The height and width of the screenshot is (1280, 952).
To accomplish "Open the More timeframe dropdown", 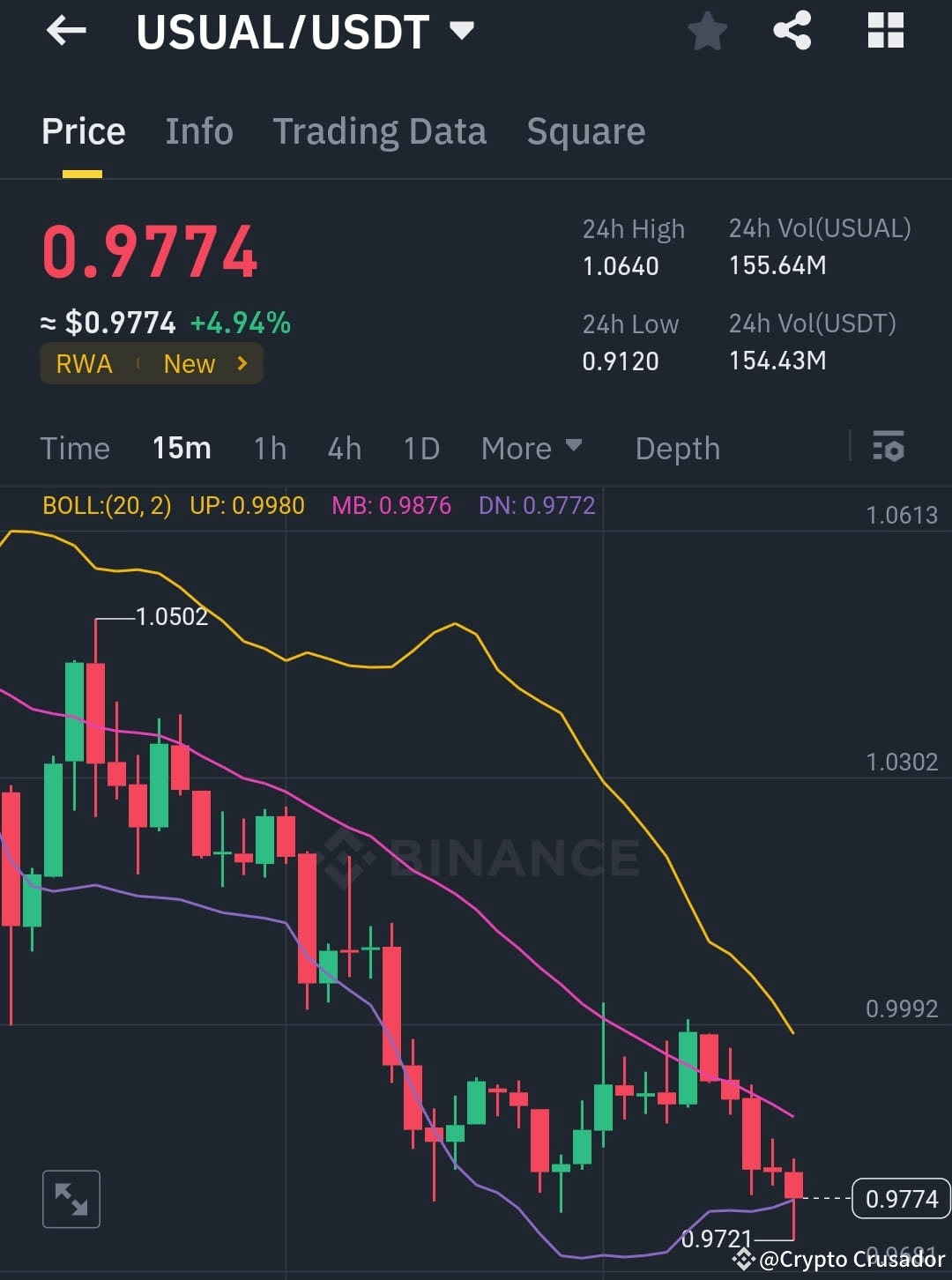I will click(531, 448).
